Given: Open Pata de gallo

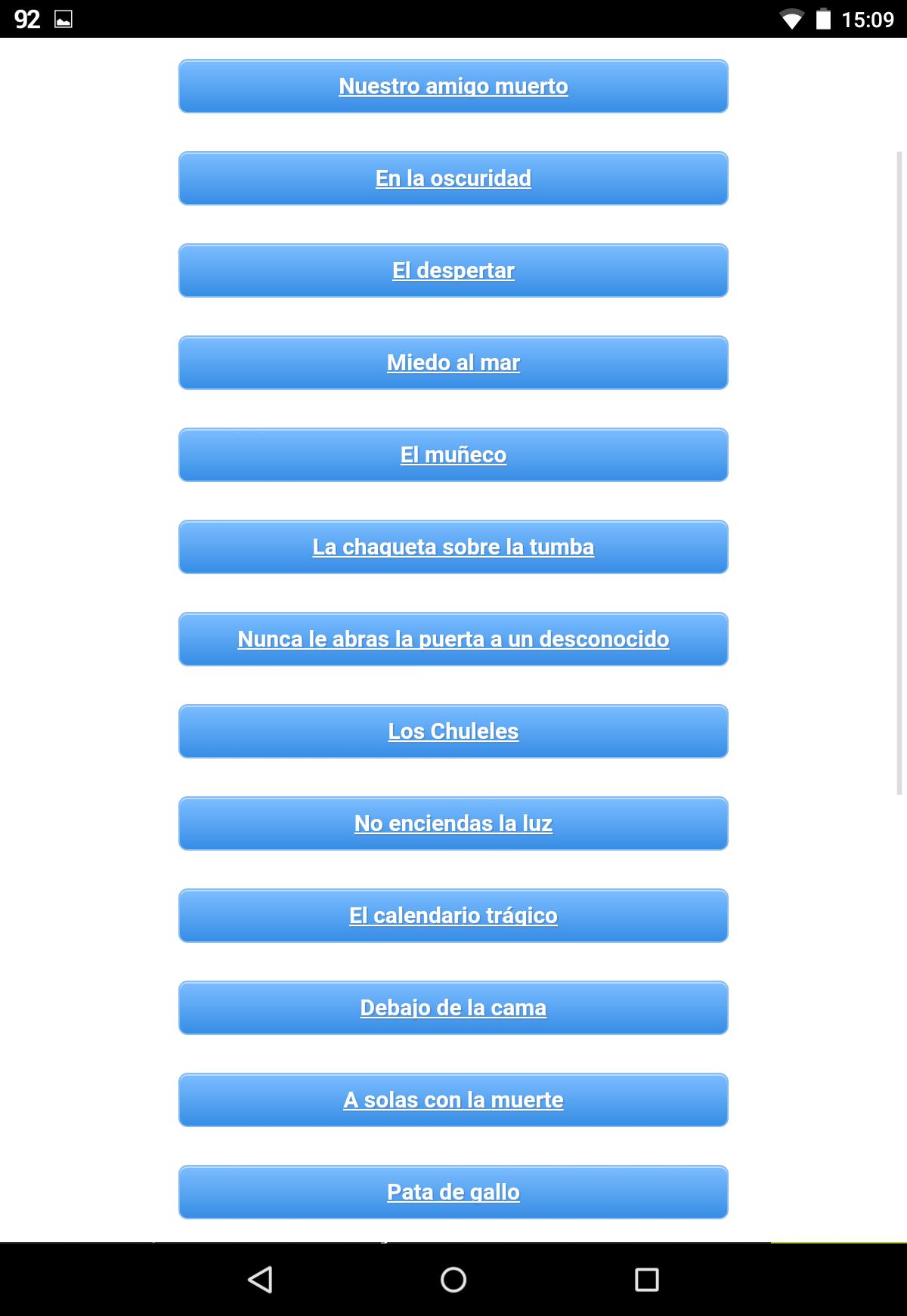Looking at the screenshot, I should coord(453,1192).
